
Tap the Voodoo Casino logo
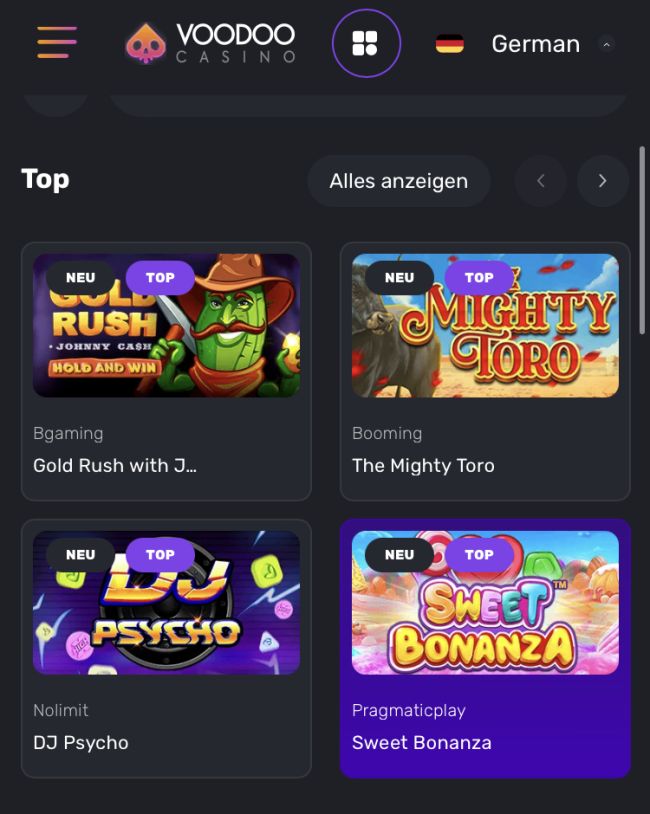pos(211,43)
